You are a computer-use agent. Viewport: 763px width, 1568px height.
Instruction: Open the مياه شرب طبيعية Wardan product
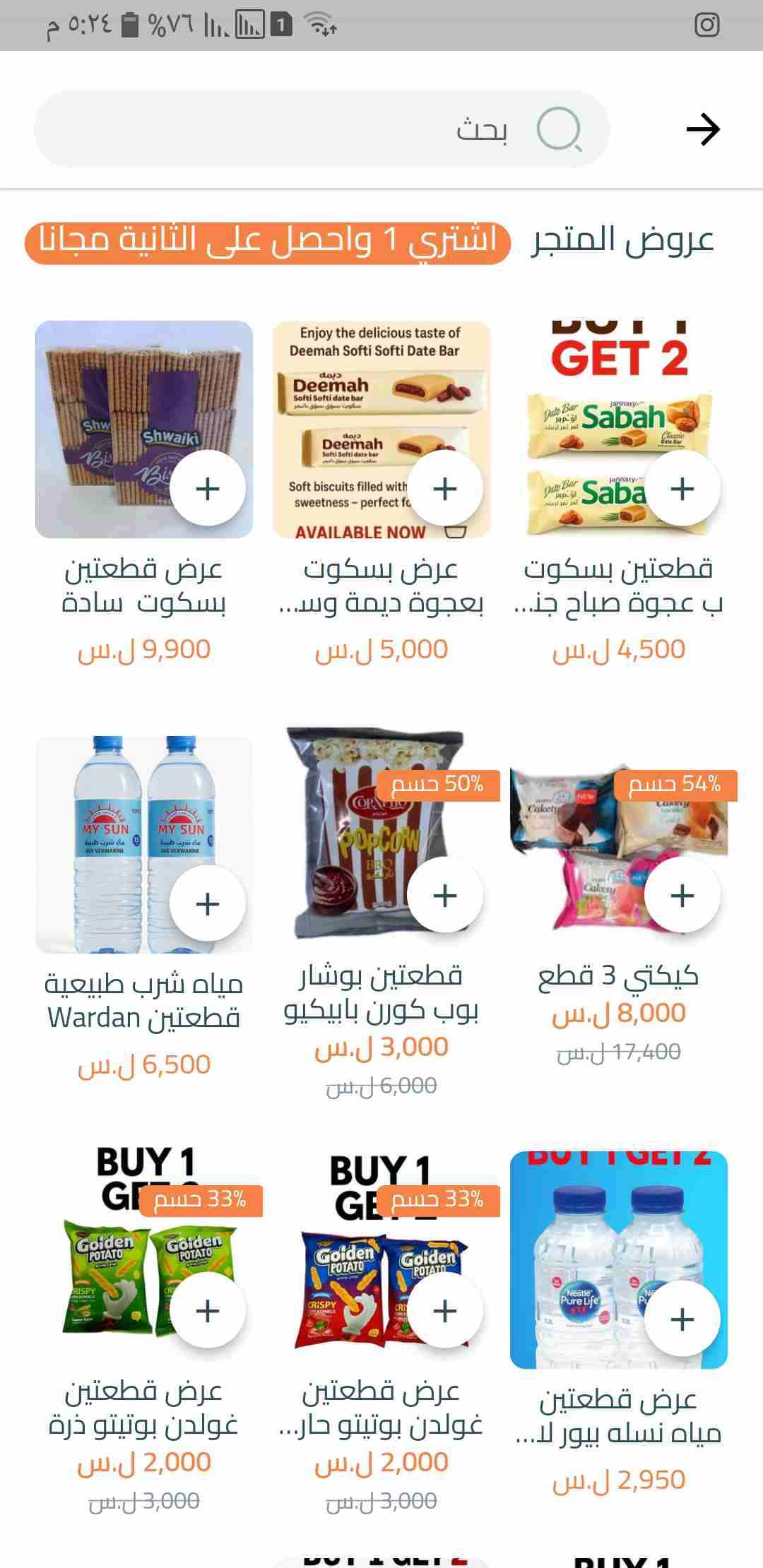click(x=143, y=999)
